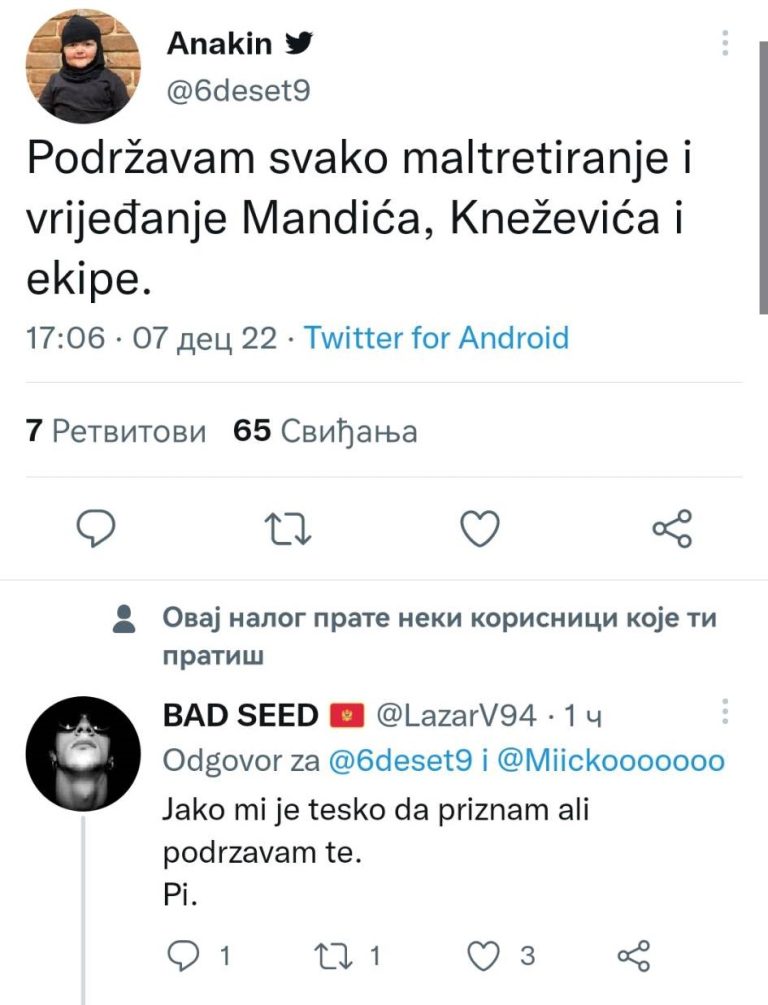768x1005 pixels.
Task: Open the overflow menu on Anakin's tweet
Action: [725, 43]
